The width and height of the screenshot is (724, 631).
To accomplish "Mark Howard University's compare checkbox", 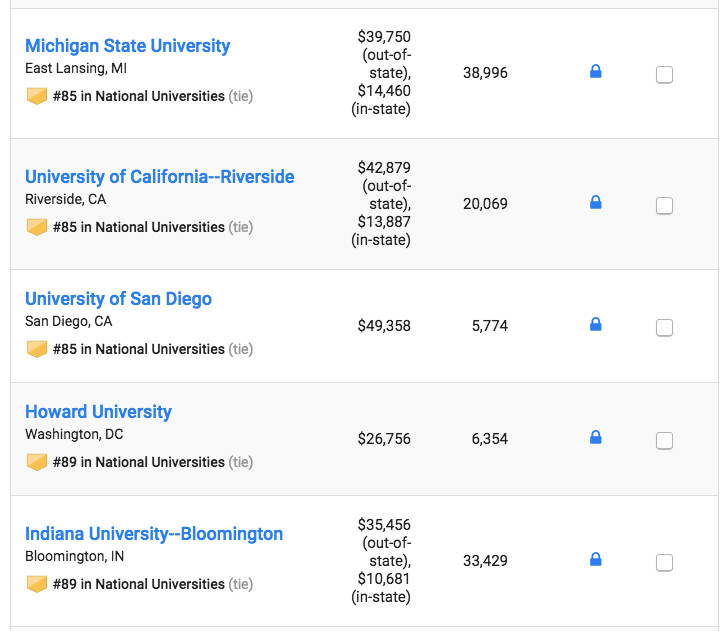I will [664, 440].
